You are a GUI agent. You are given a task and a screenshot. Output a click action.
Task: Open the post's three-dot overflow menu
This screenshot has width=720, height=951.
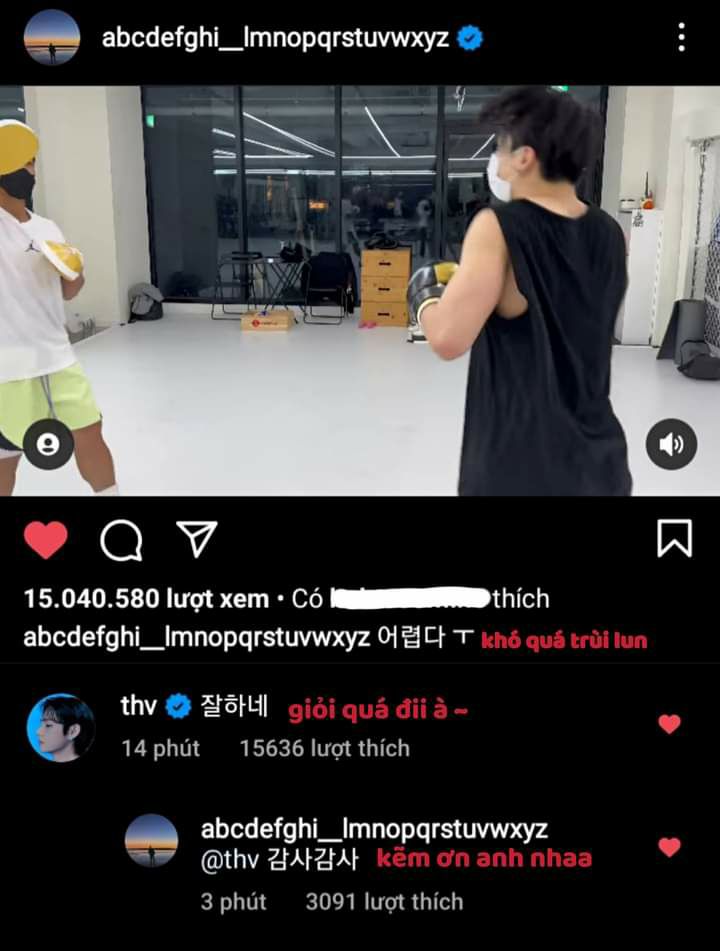(x=681, y=38)
